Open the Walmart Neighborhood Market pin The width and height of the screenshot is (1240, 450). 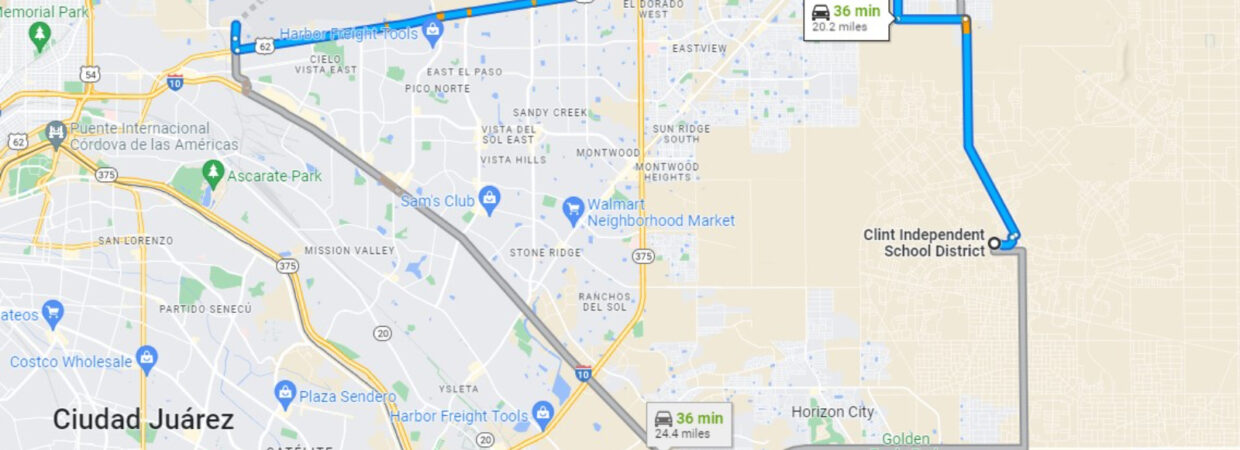pyautogui.click(x=573, y=209)
